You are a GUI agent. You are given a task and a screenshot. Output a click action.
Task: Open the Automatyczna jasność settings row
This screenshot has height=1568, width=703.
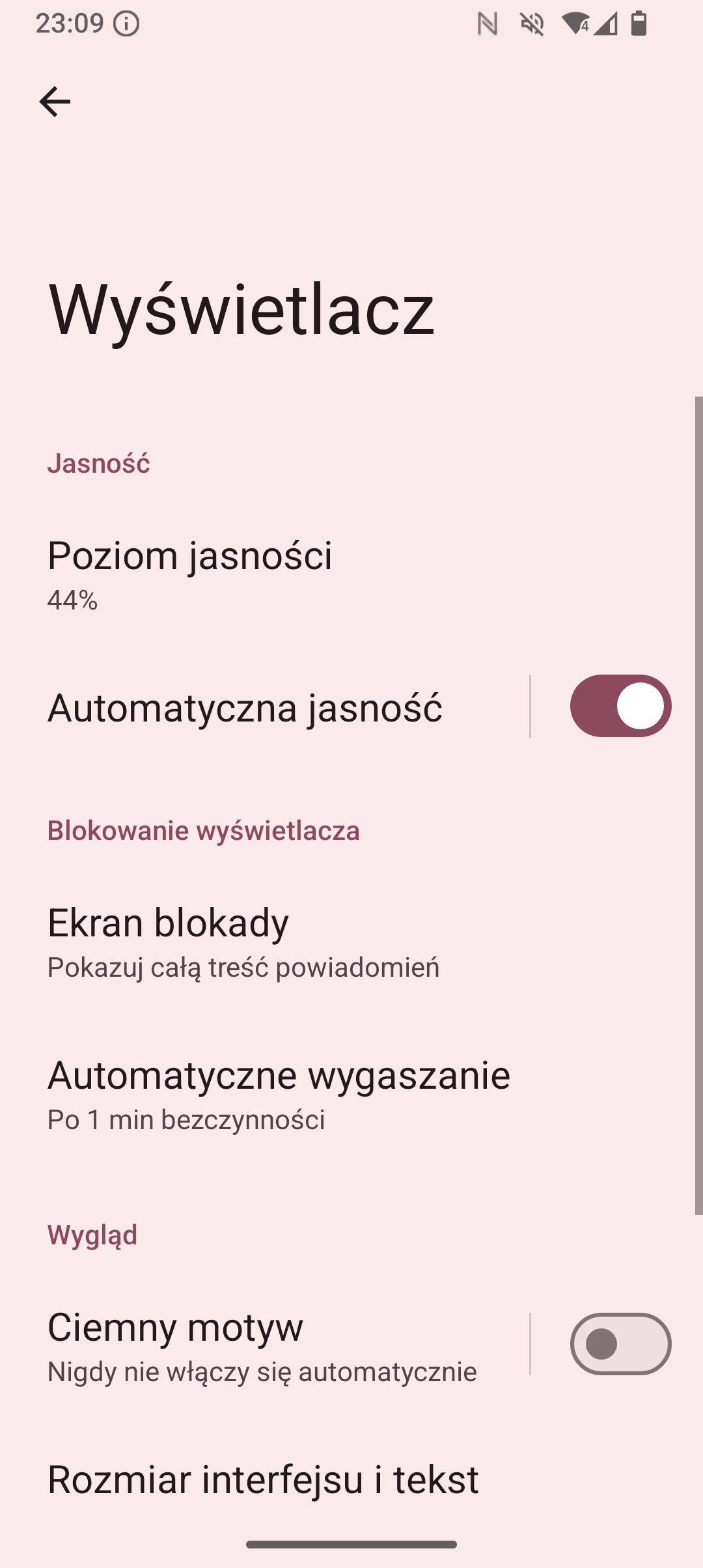(265, 707)
